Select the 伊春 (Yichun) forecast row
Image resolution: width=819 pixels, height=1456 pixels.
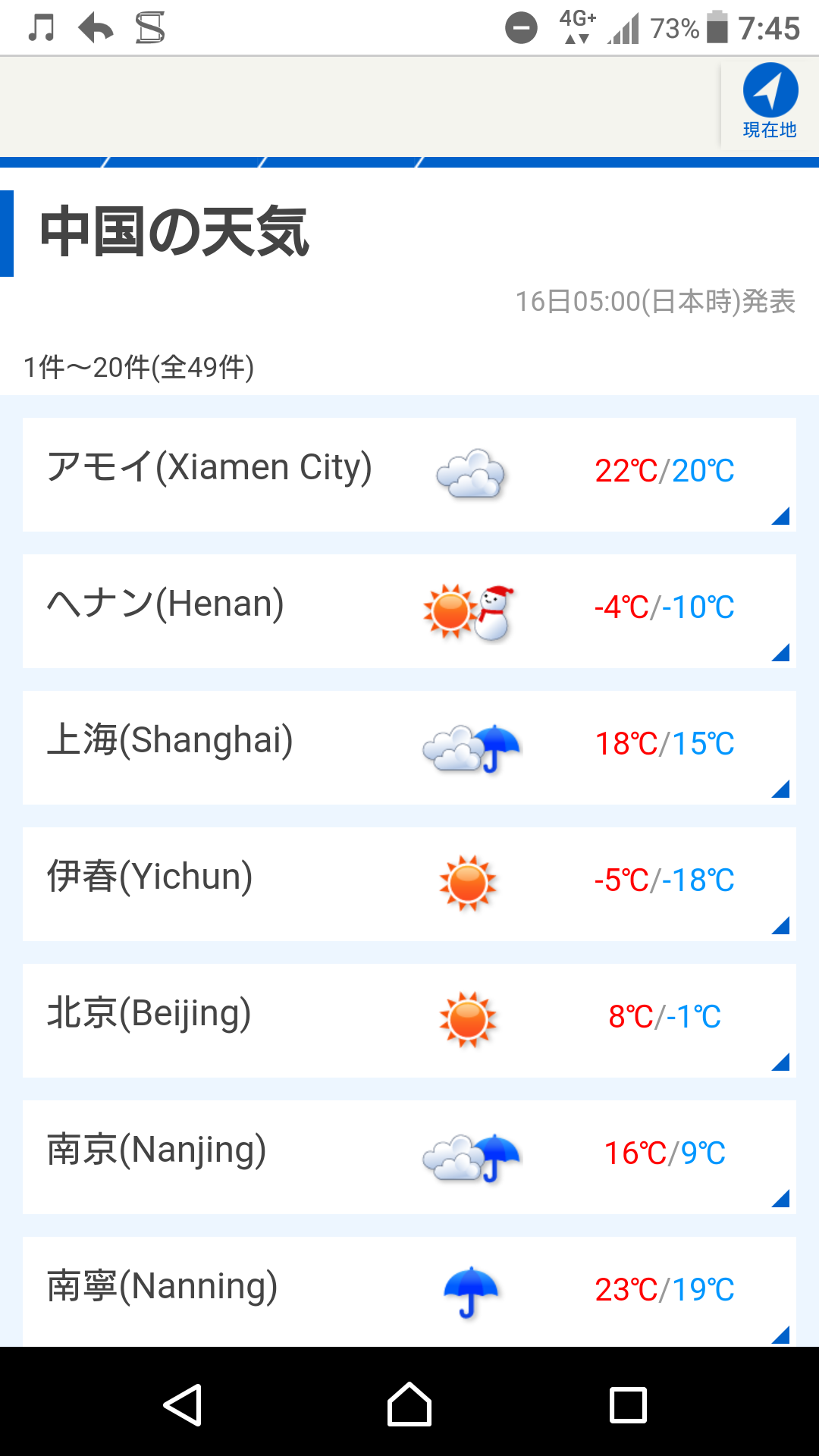pyautogui.click(x=409, y=883)
